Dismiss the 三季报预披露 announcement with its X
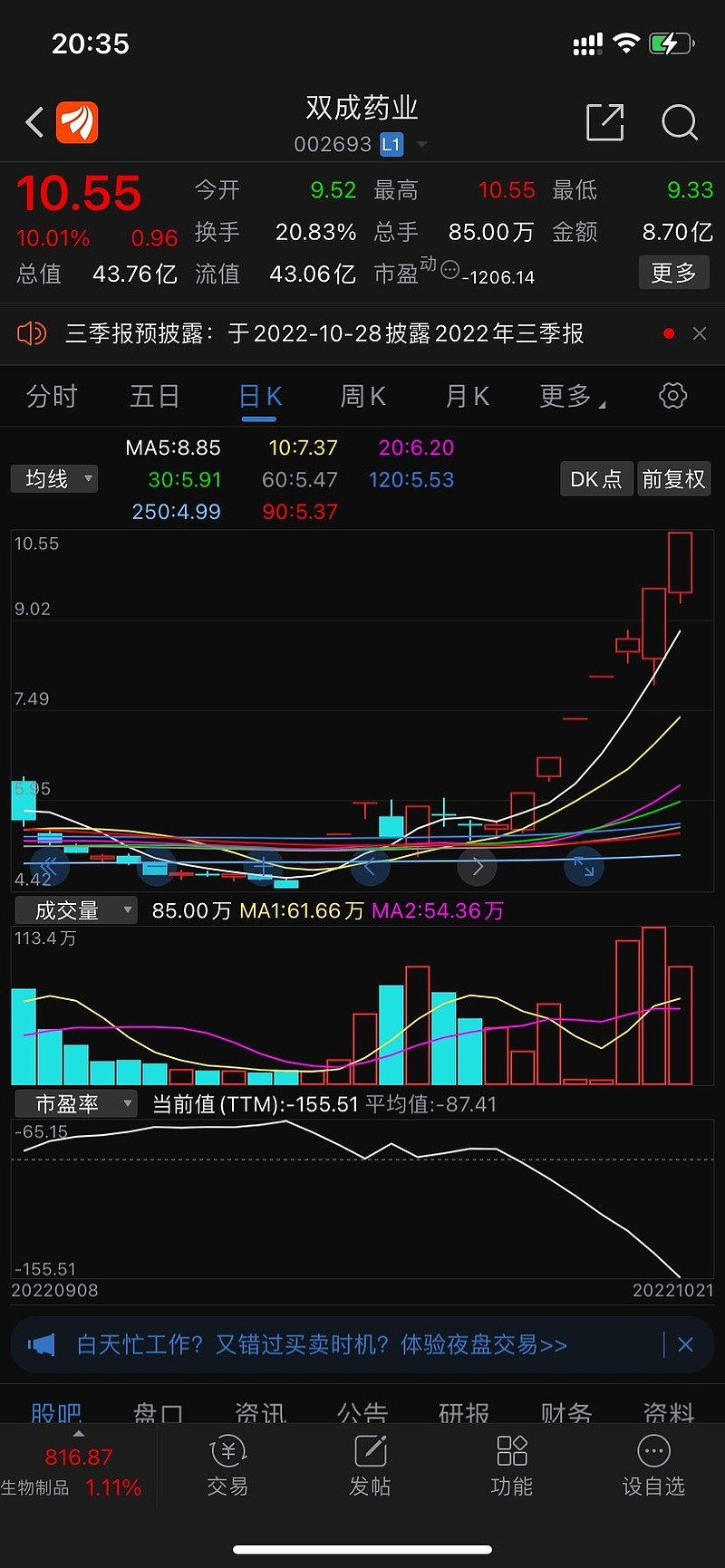 pyautogui.click(x=699, y=333)
